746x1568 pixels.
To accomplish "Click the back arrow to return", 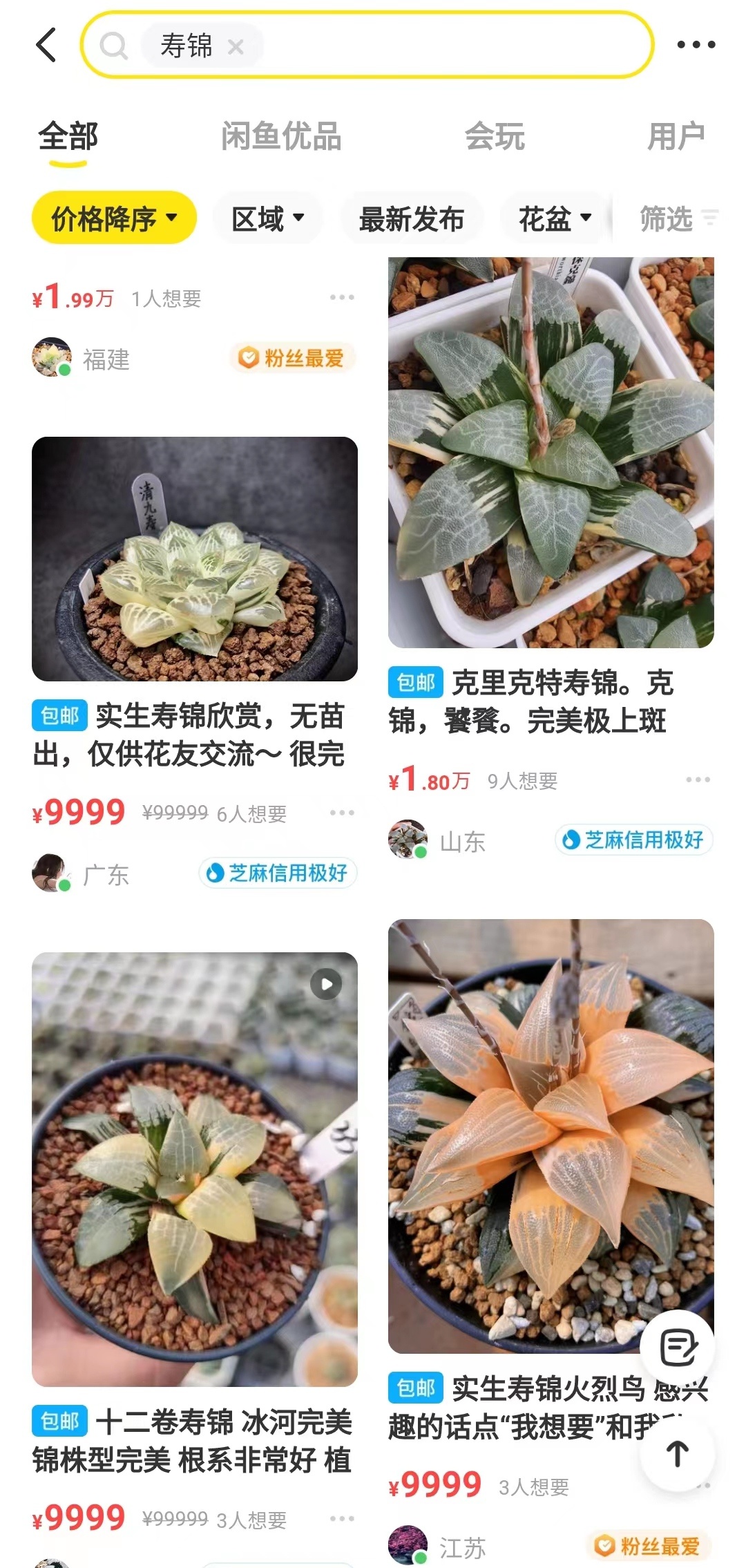I will pos(46,44).
